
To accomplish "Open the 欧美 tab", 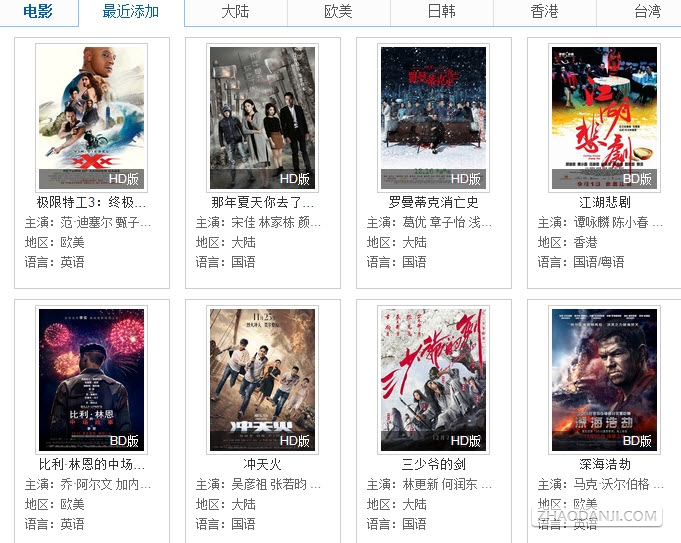I will pos(338,12).
